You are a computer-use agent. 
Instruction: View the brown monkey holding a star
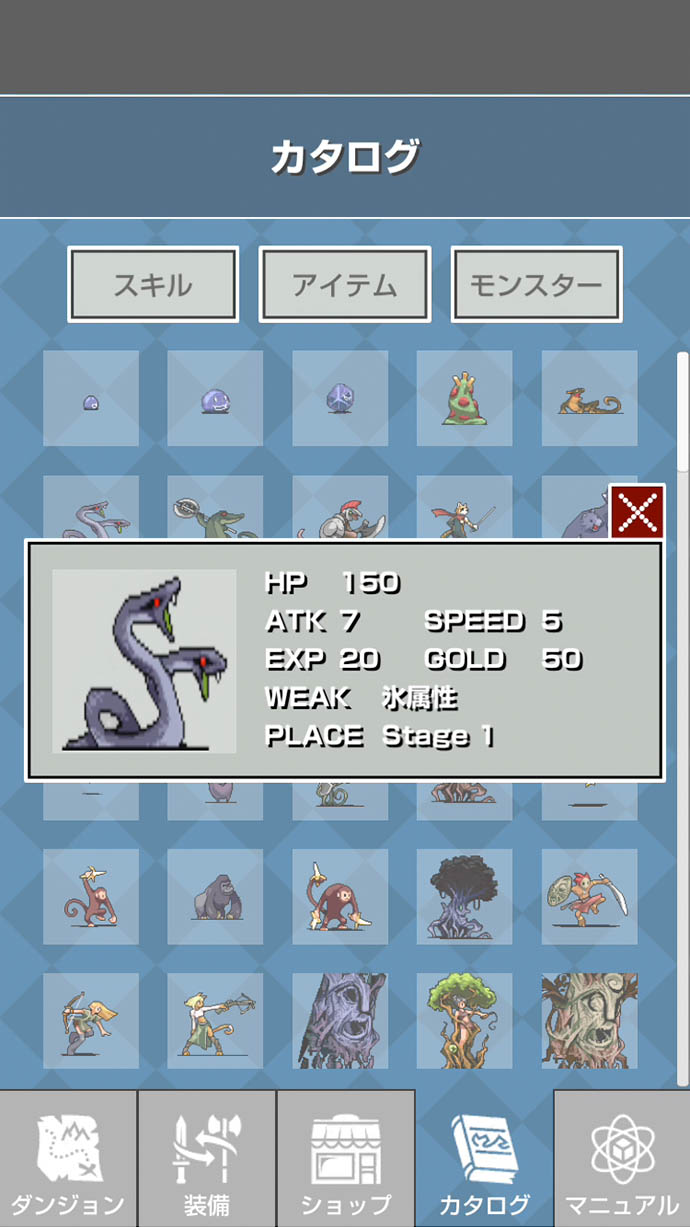point(91,896)
